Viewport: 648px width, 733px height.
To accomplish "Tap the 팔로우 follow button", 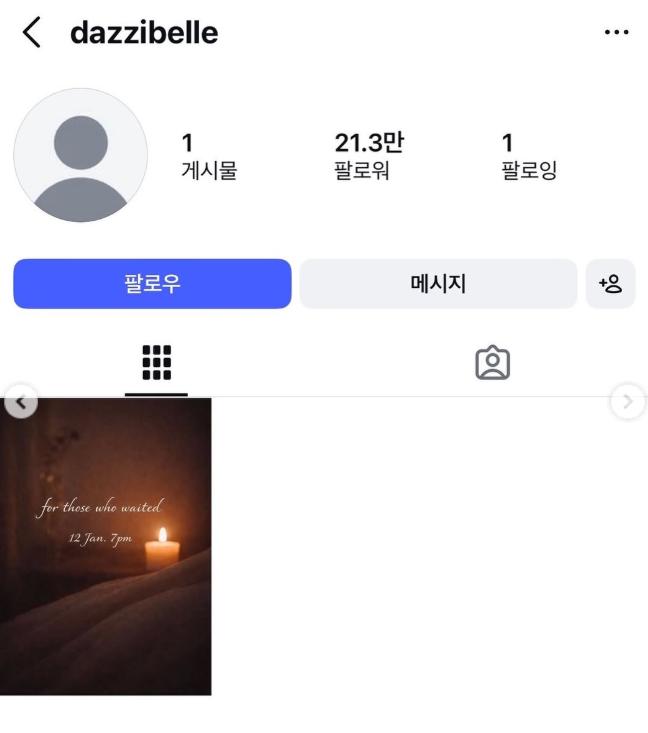I will [152, 284].
